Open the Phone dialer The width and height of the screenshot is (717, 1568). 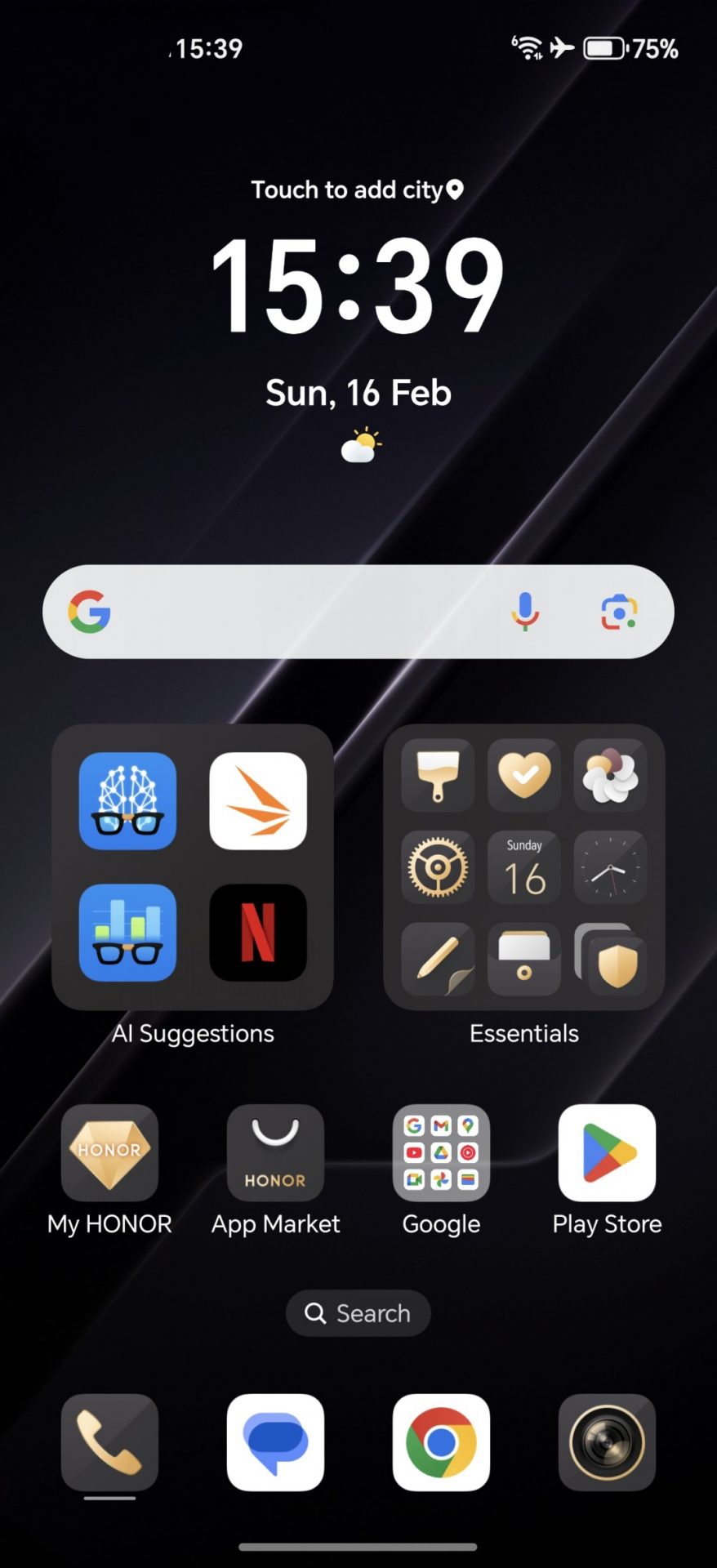109,1442
